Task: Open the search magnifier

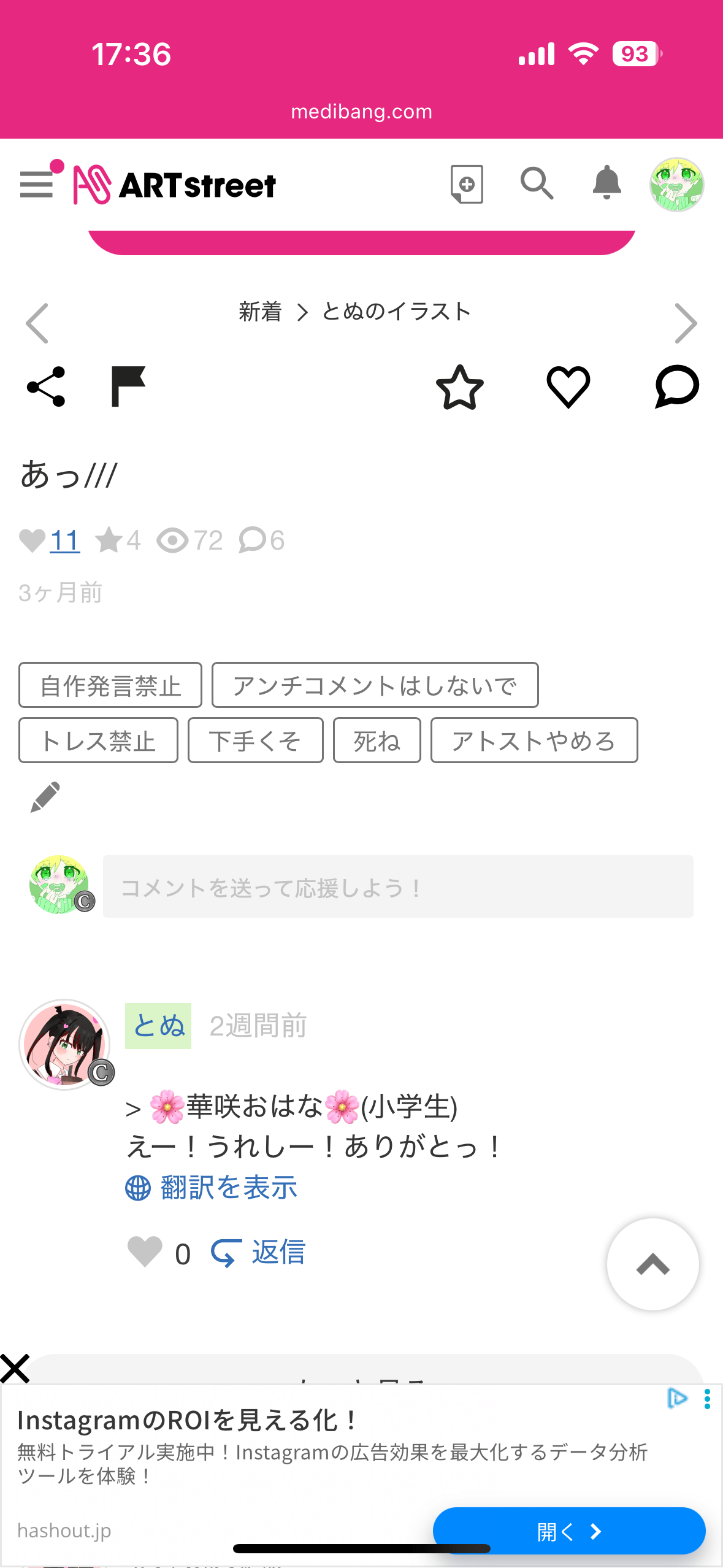Action: click(537, 183)
